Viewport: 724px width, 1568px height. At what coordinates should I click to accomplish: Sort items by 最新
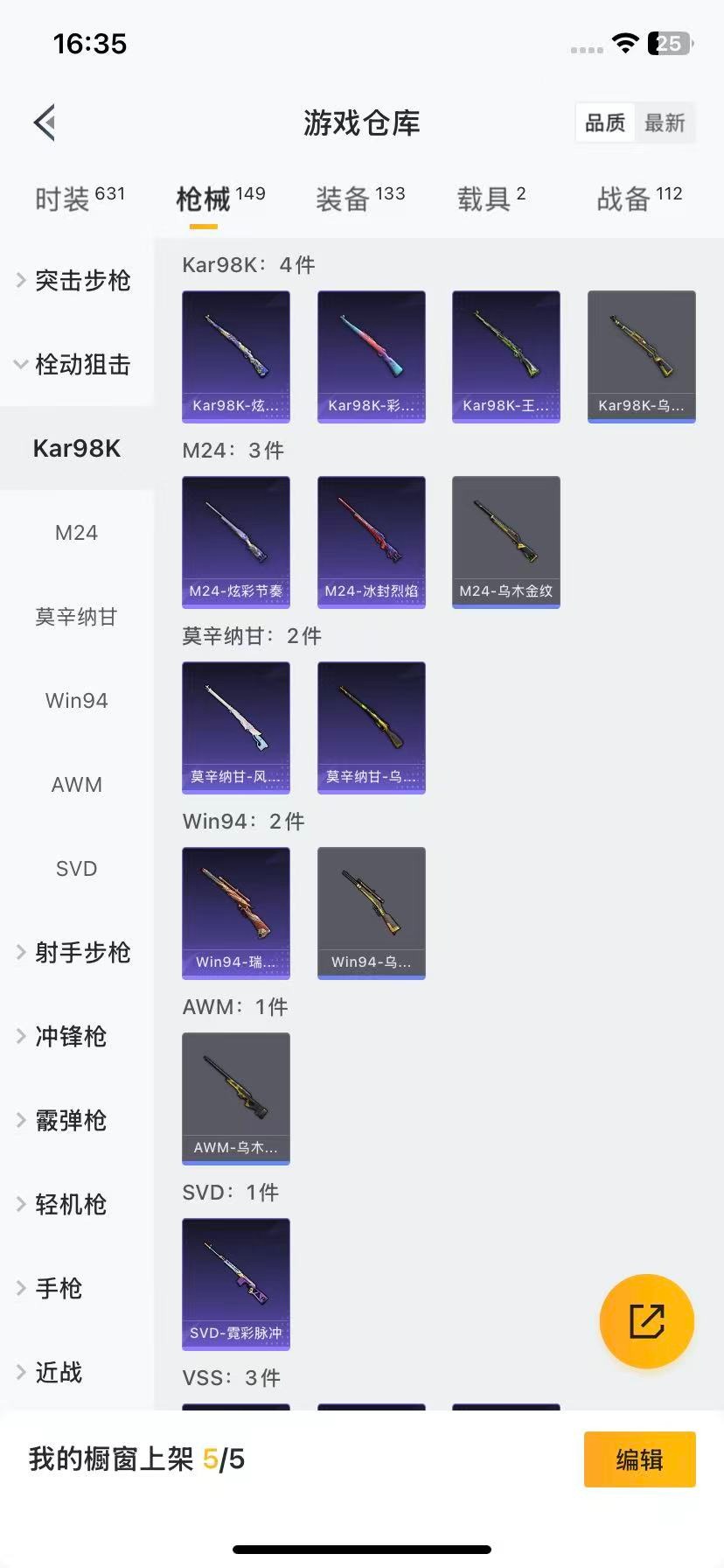coord(665,122)
